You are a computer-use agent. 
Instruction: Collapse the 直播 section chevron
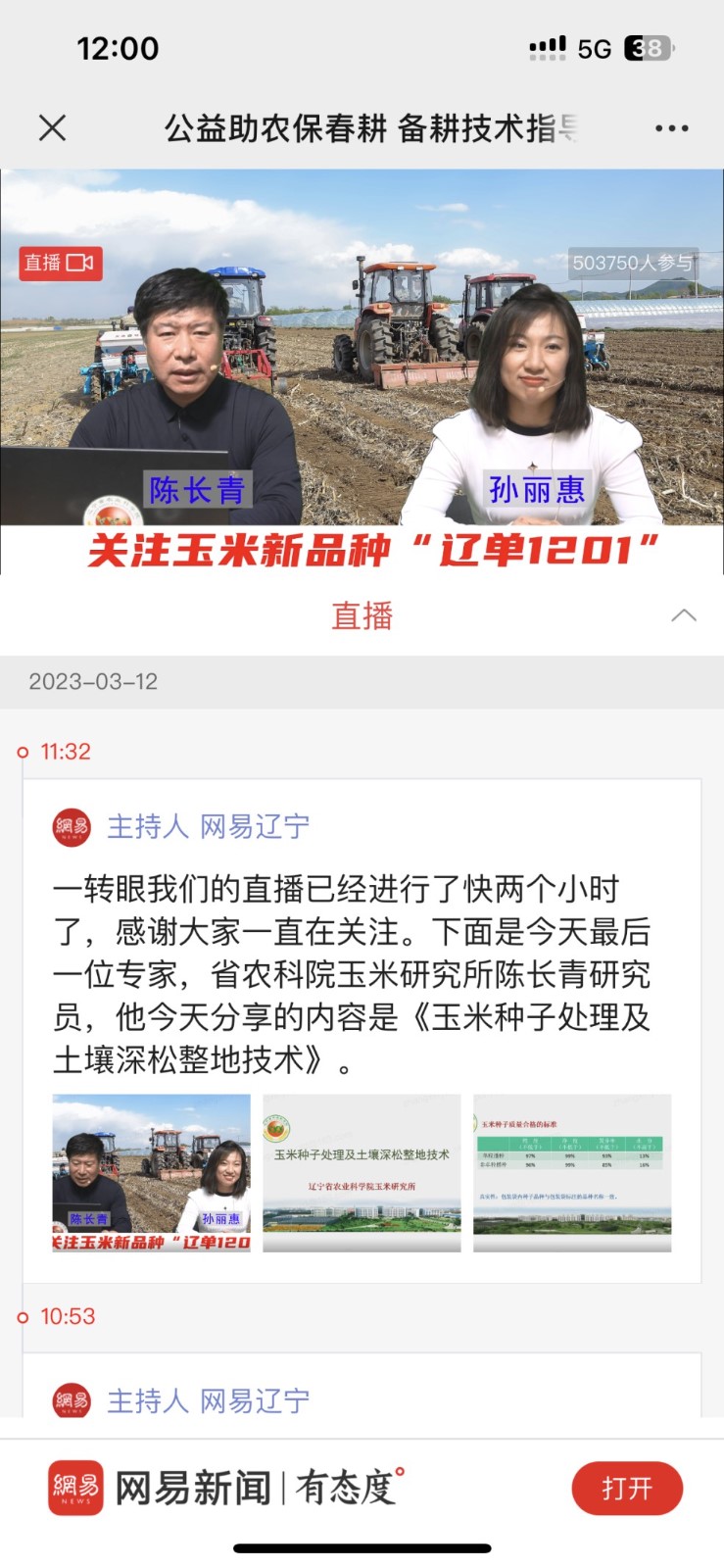pyautogui.click(x=684, y=615)
